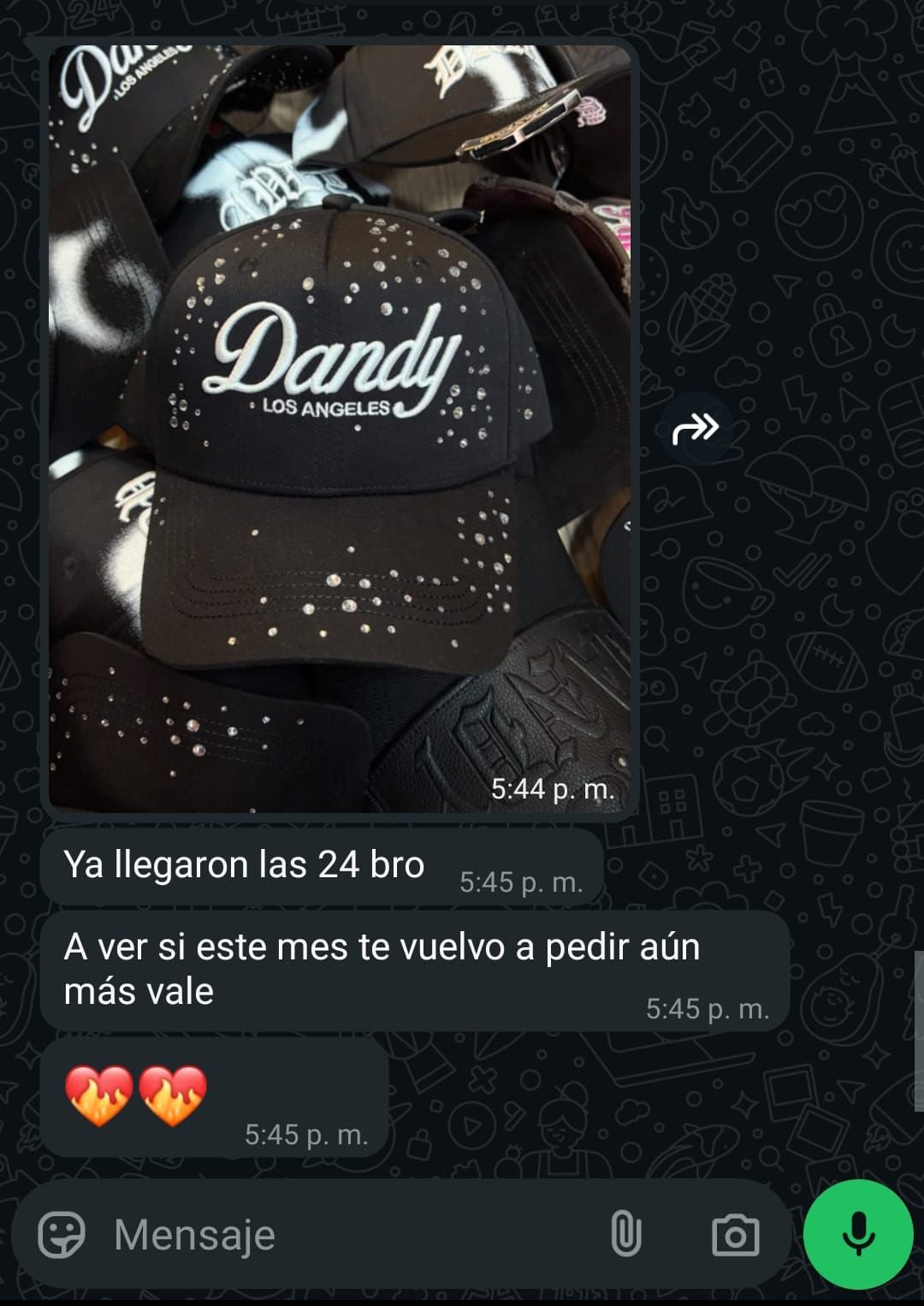Open the Dandy cap photo
Viewport: 924px width, 1306px height.
[339, 428]
